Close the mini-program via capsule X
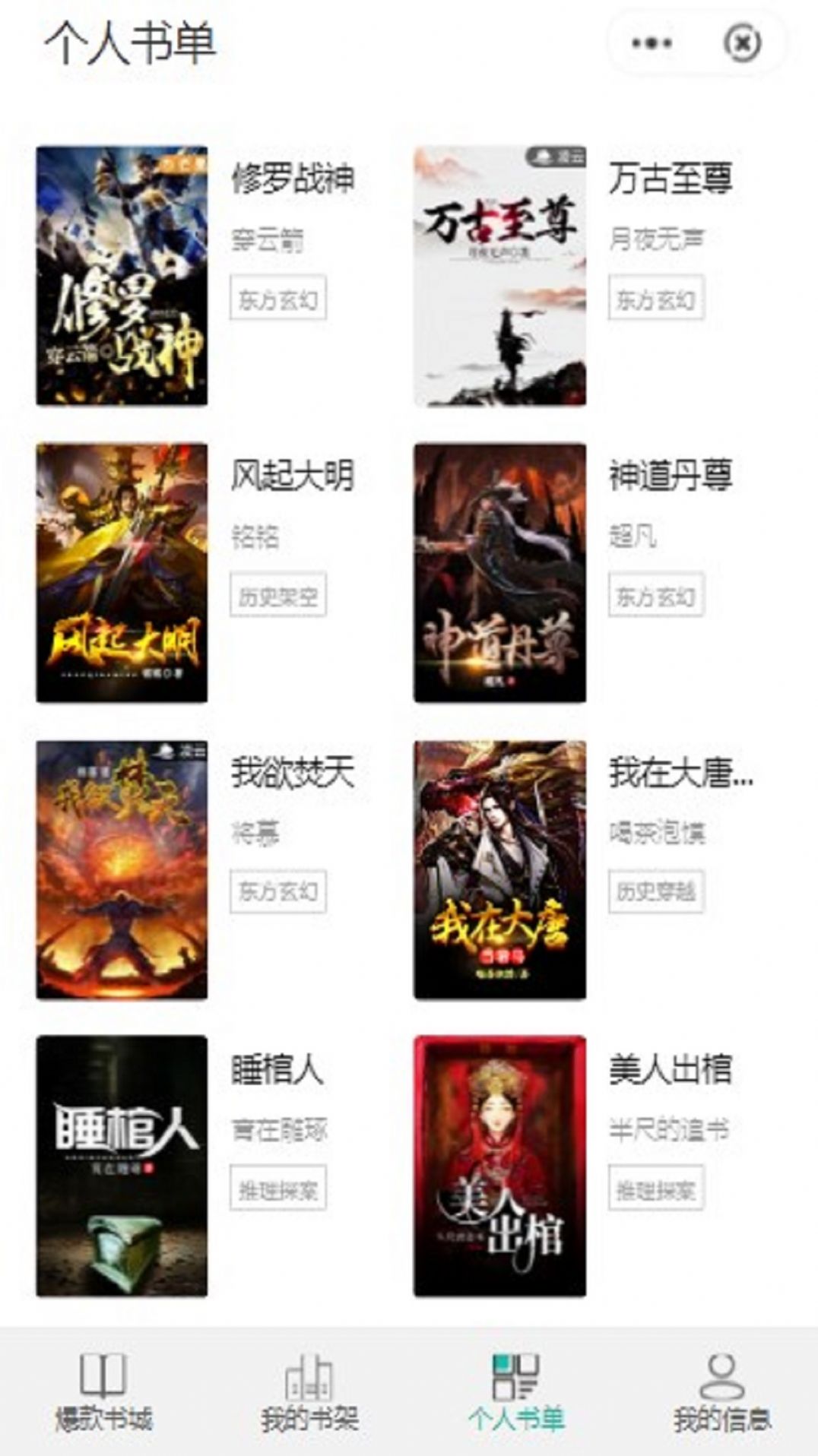Image resolution: width=818 pixels, height=1456 pixels. (740, 43)
